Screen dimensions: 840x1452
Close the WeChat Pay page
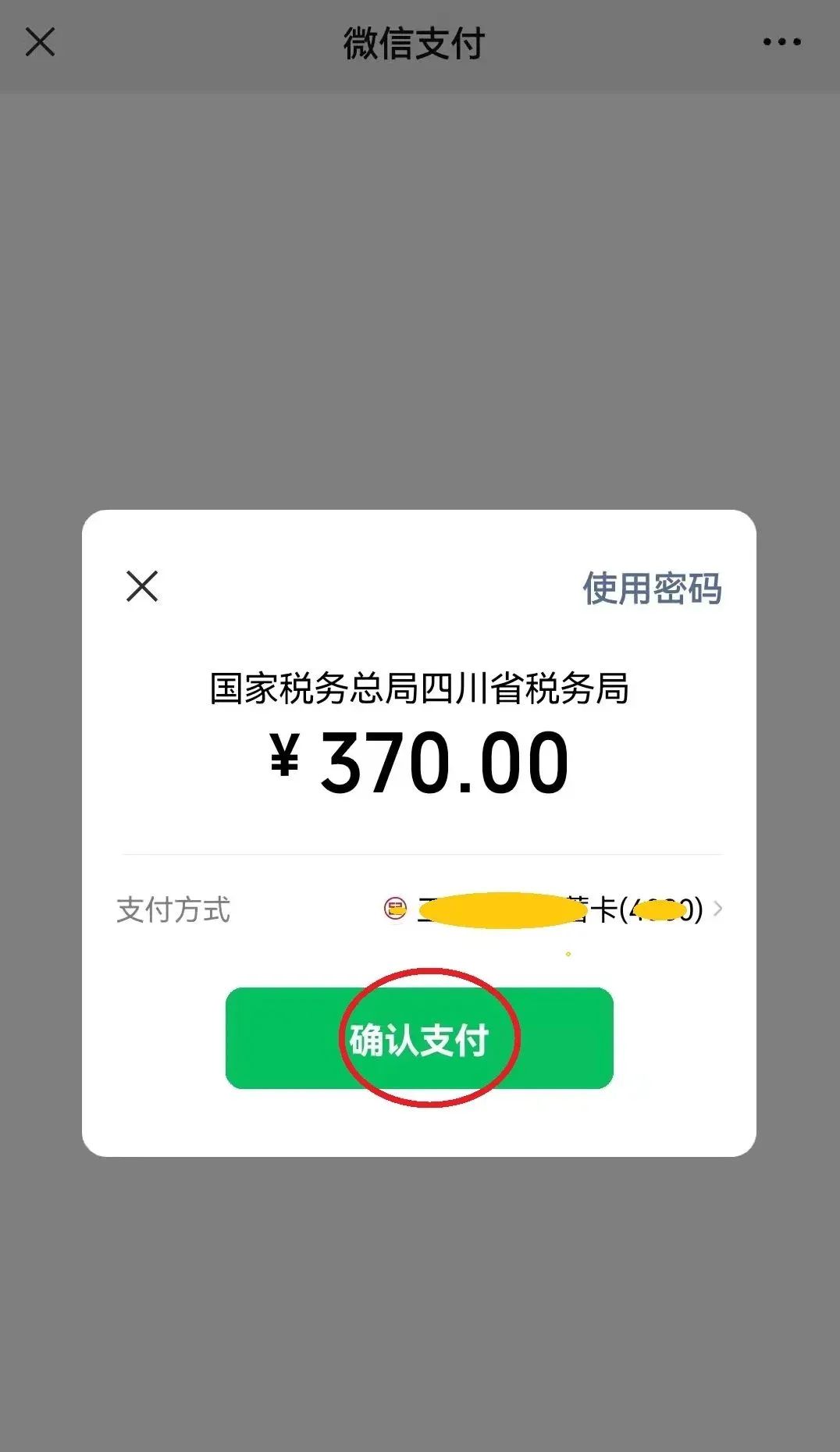click(x=40, y=42)
